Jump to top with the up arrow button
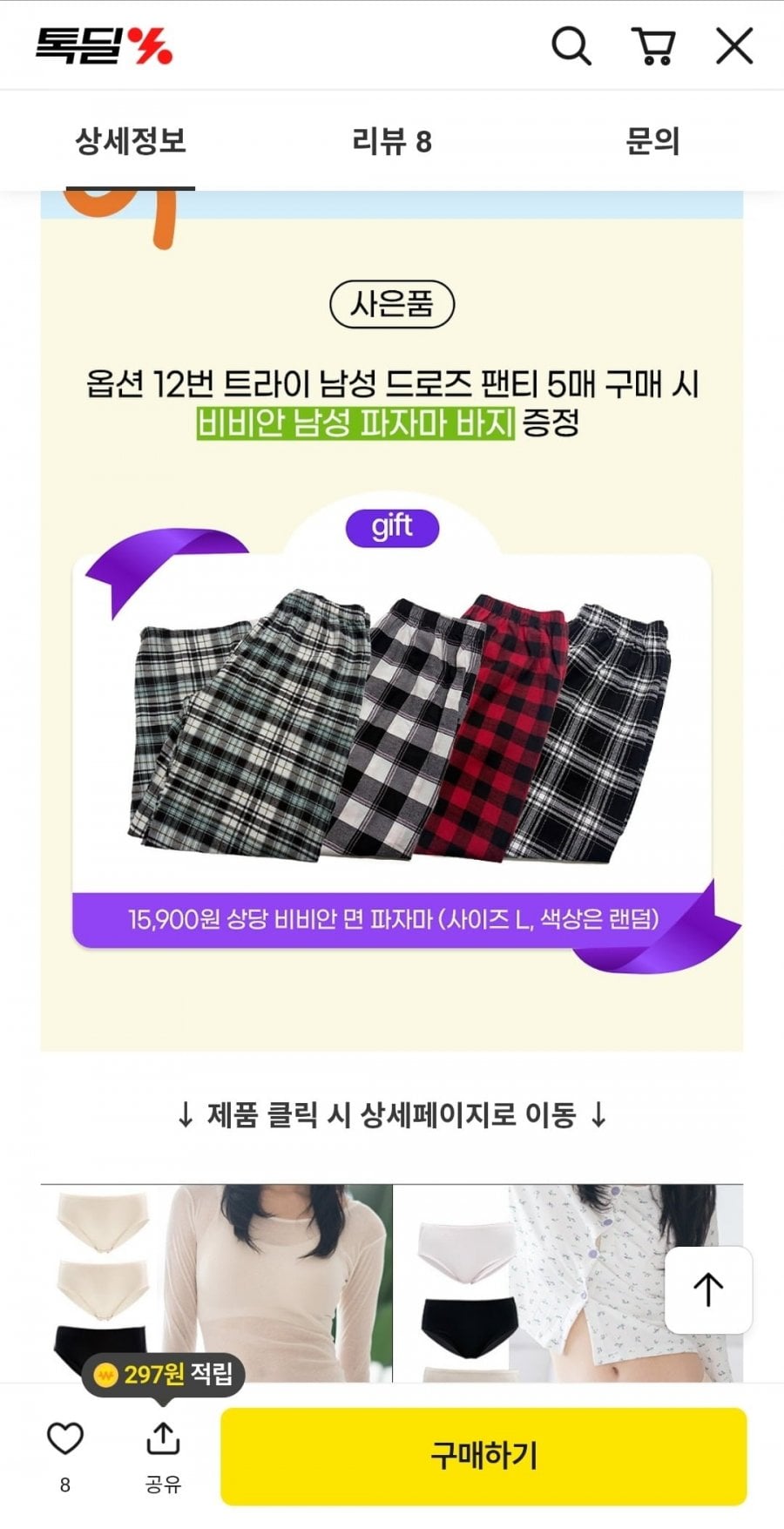This screenshot has width=784, height=1529. pyautogui.click(x=708, y=1289)
